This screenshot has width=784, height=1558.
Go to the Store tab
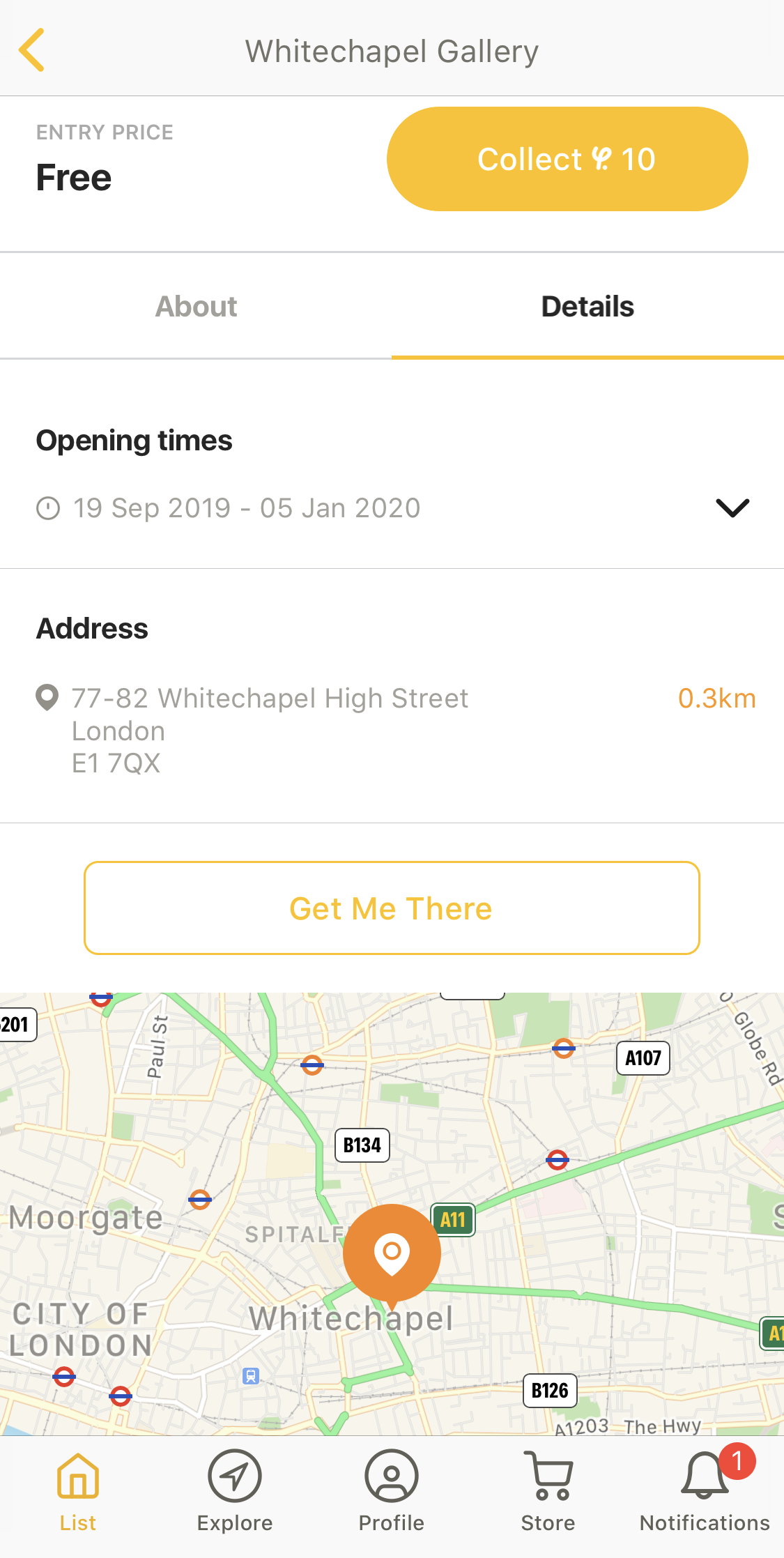(x=548, y=1492)
